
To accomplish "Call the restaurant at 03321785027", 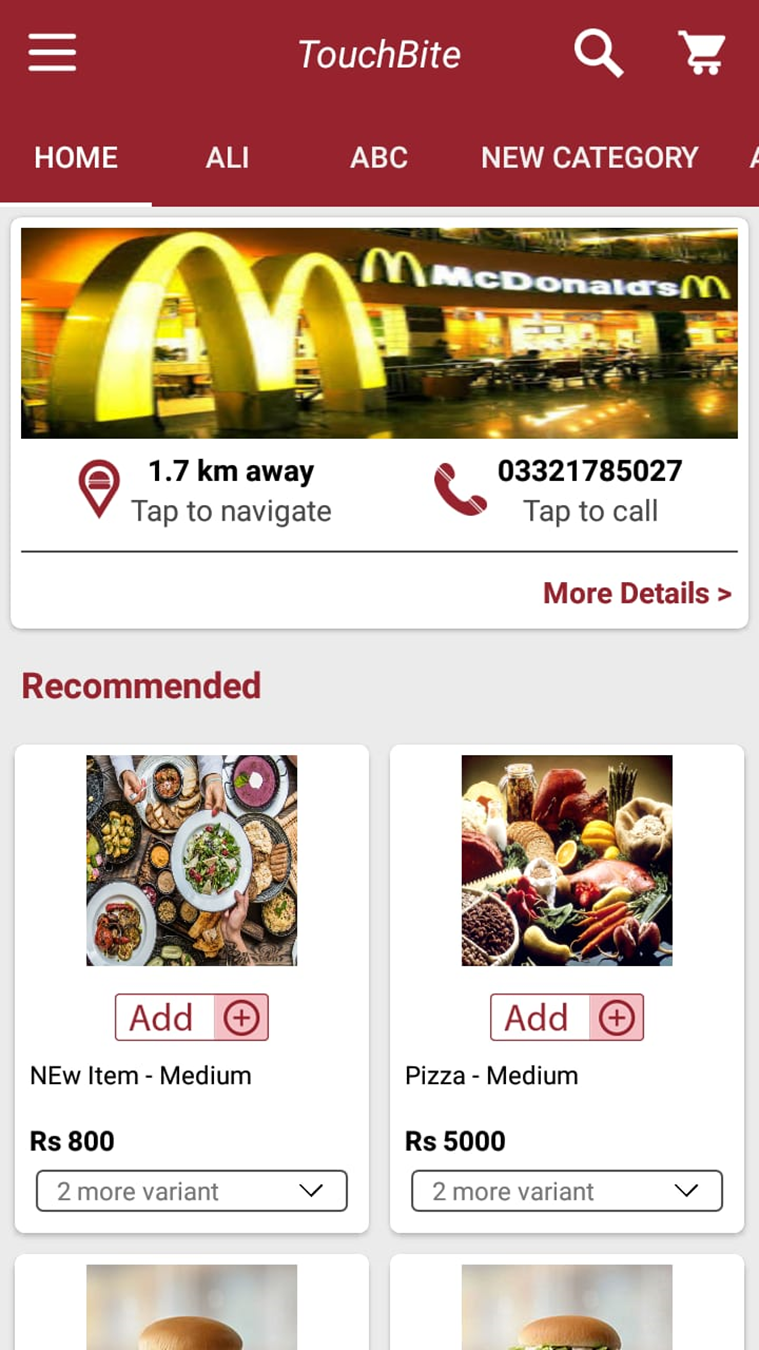I will 562,491.
